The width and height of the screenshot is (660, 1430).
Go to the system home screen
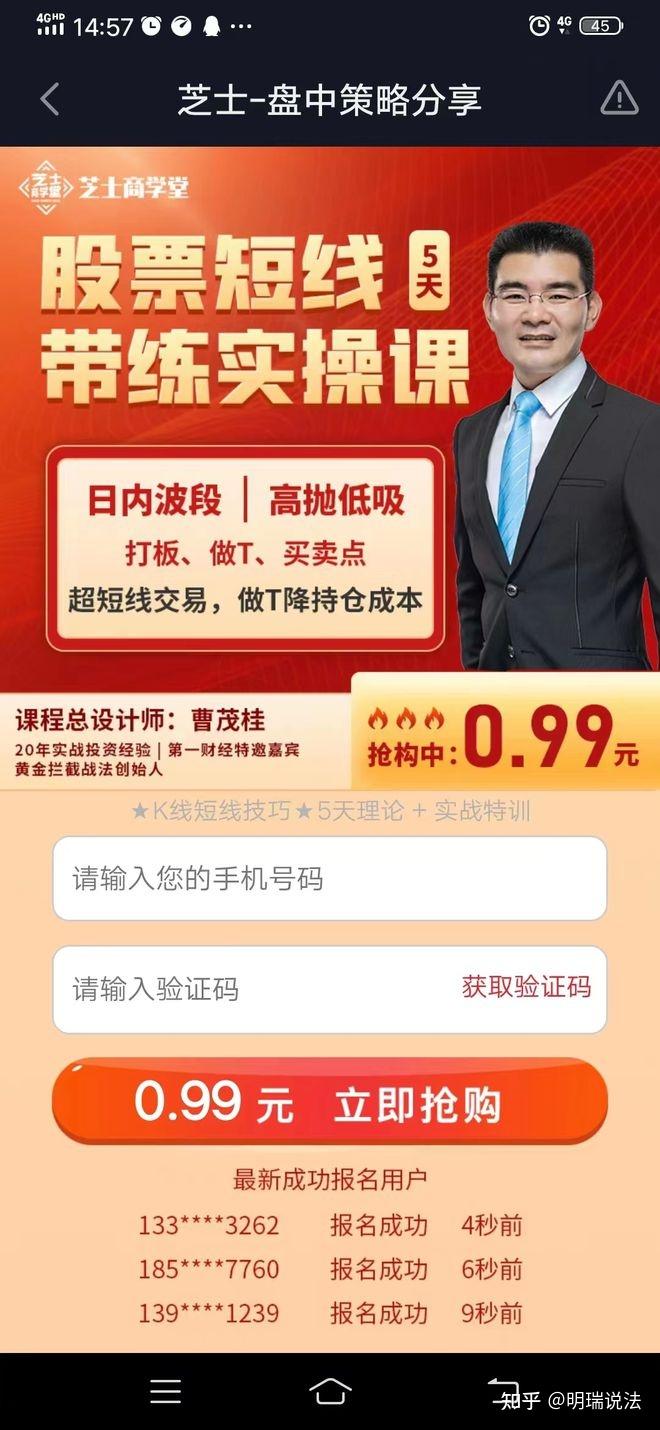coord(330,1391)
